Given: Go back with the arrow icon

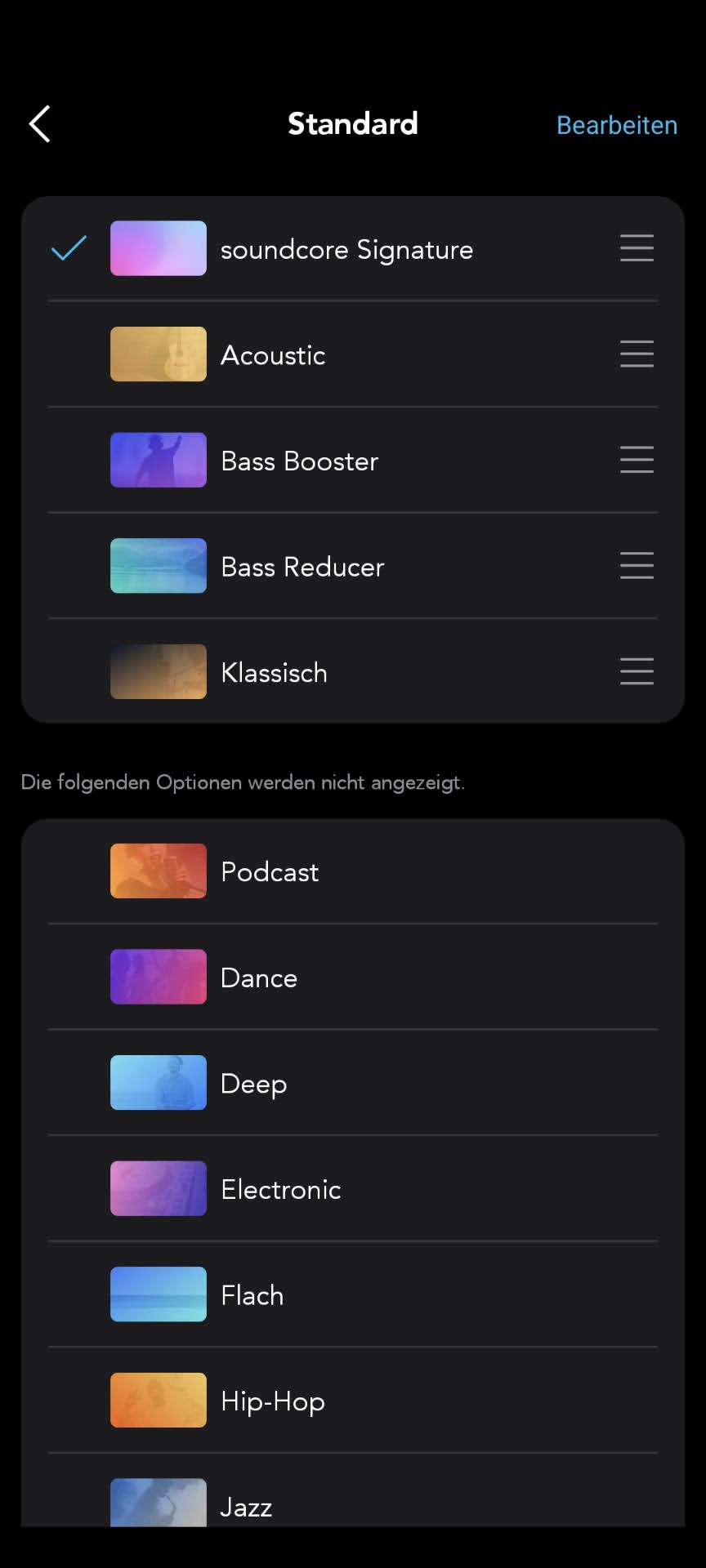Looking at the screenshot, I should click(x=39, y=124).
